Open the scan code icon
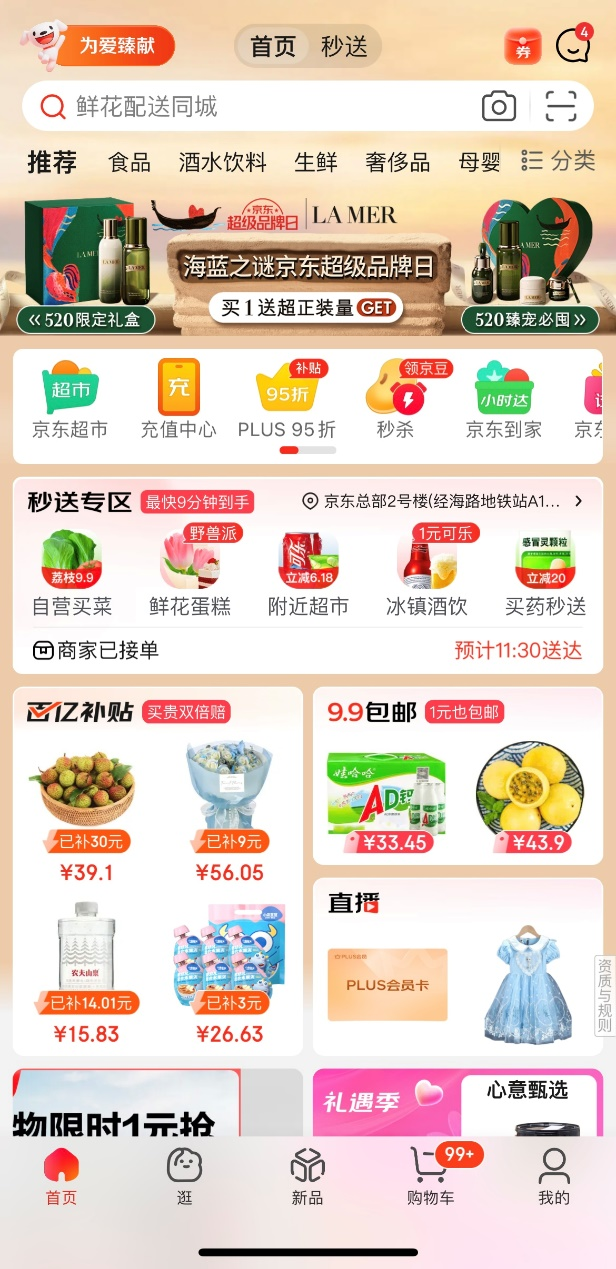616x1269 pixels. pyautogui.click(x=561, y=106)
